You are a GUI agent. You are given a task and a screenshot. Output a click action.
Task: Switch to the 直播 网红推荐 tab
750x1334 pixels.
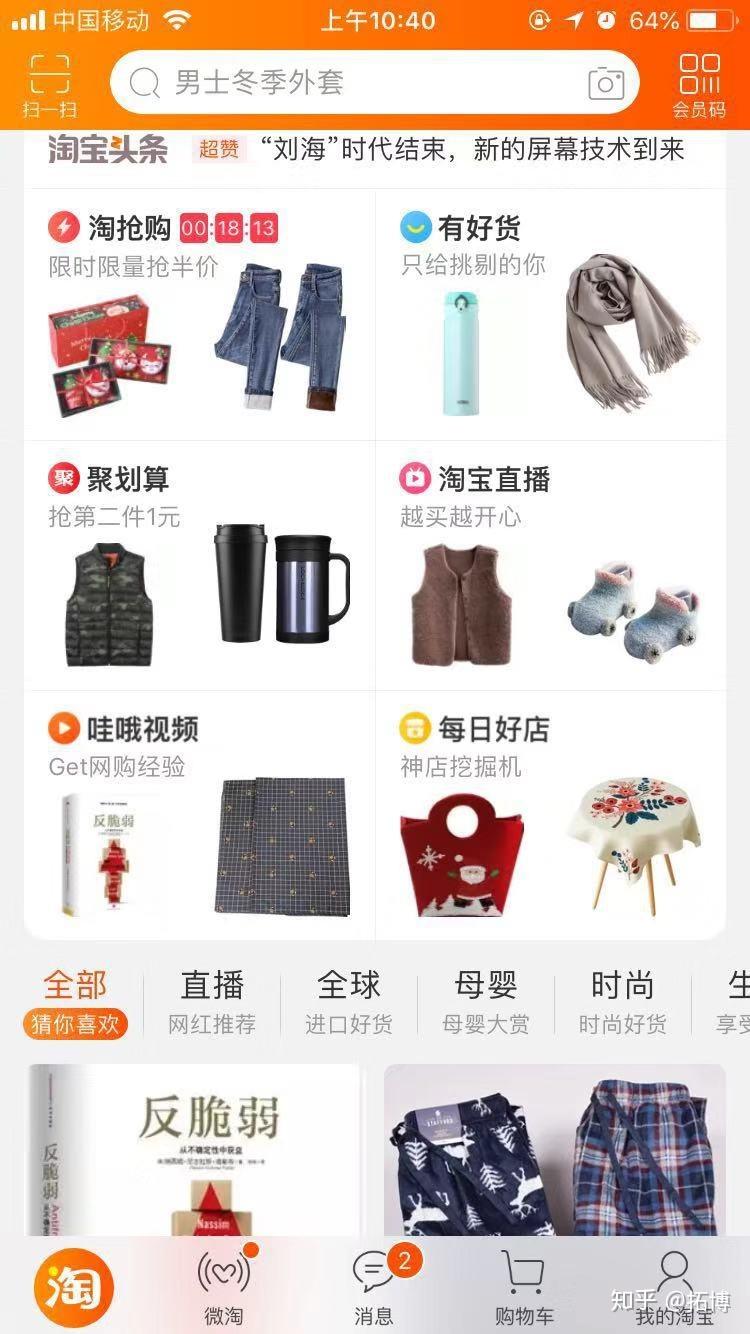pyautogui.click(x=212, y=1001)
